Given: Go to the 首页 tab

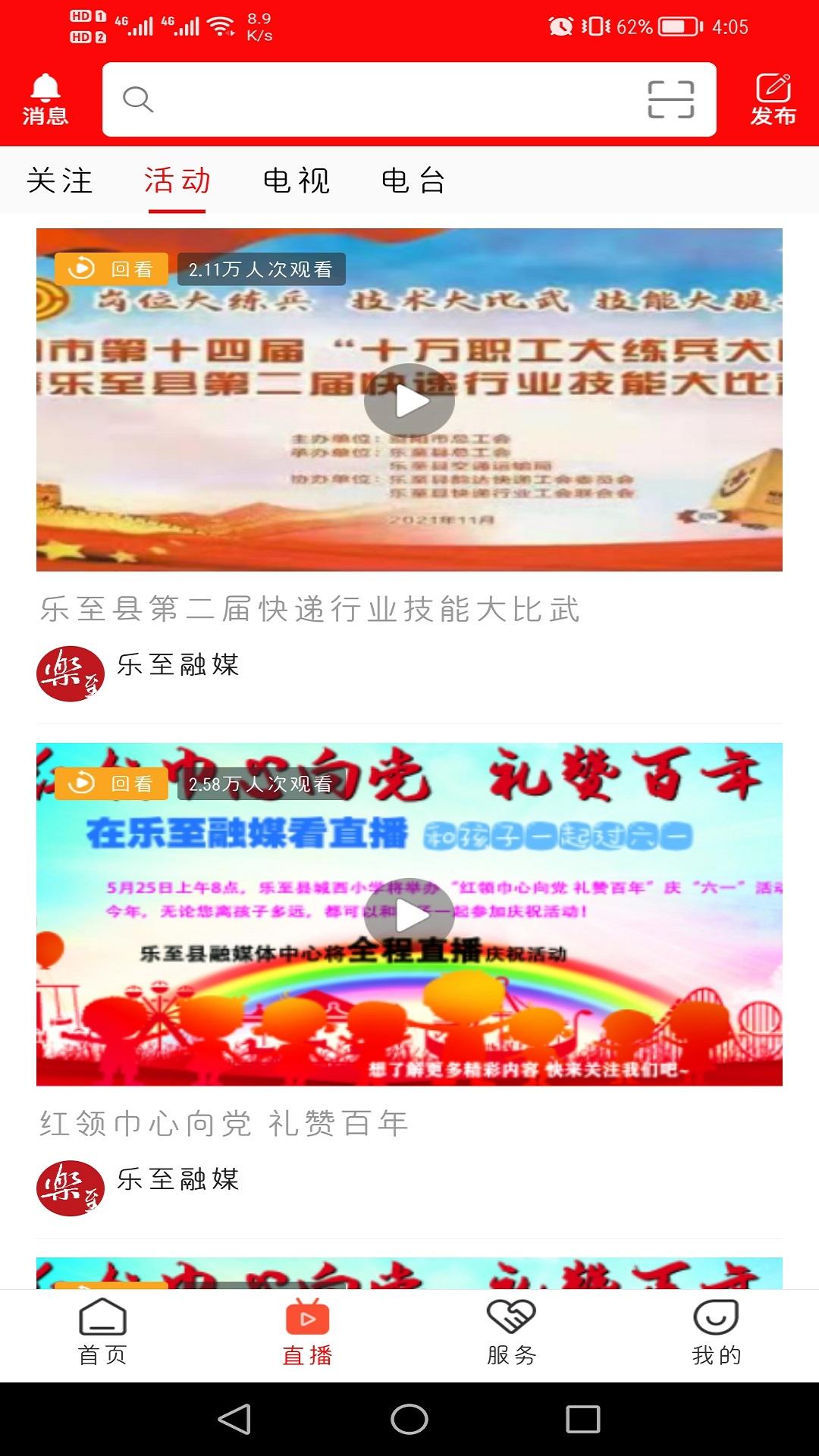Looking at the screenshot, I should (102, 1332).
